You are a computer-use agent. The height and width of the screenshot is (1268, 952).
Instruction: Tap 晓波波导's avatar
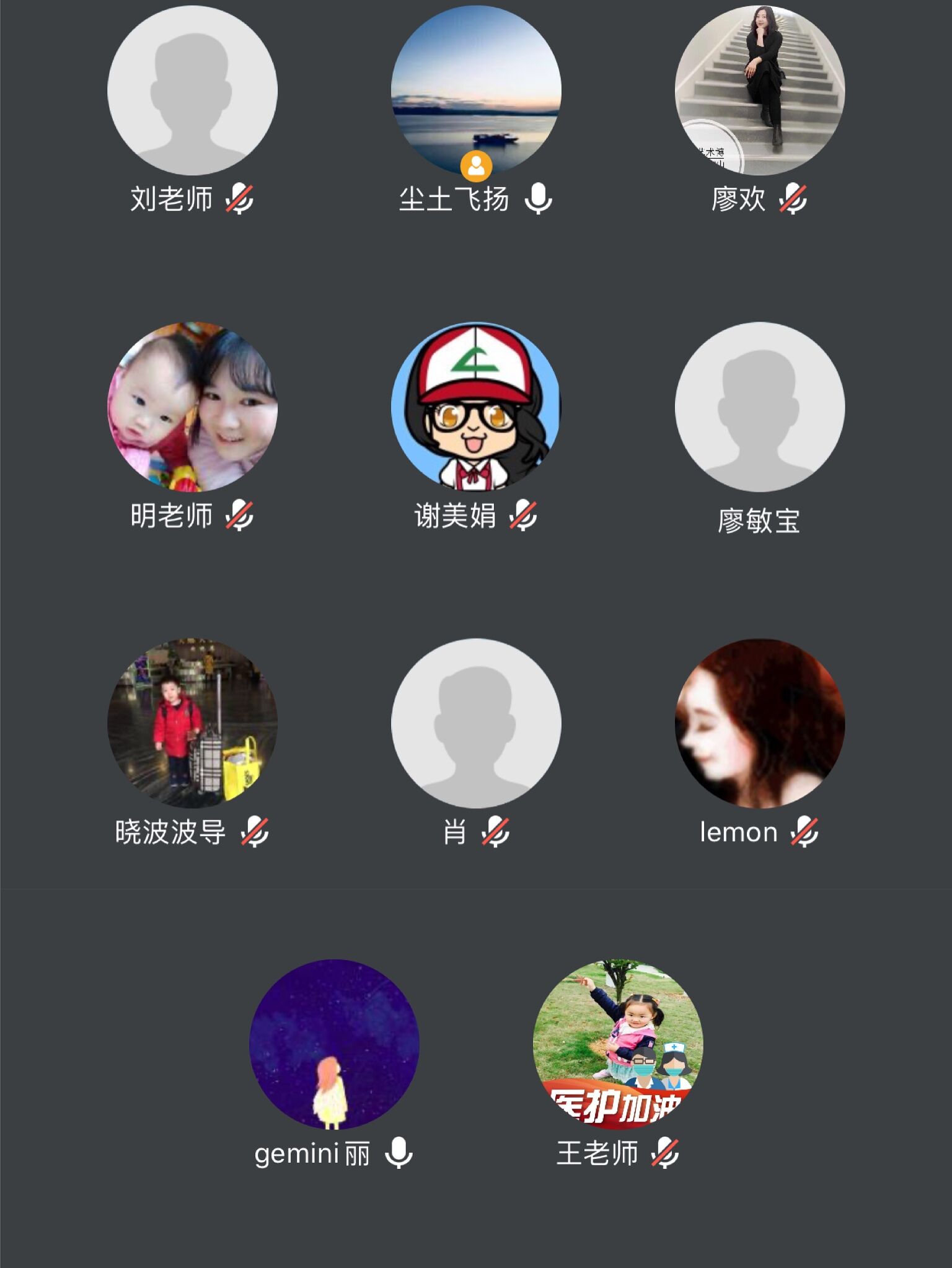(x=192, y=723)
